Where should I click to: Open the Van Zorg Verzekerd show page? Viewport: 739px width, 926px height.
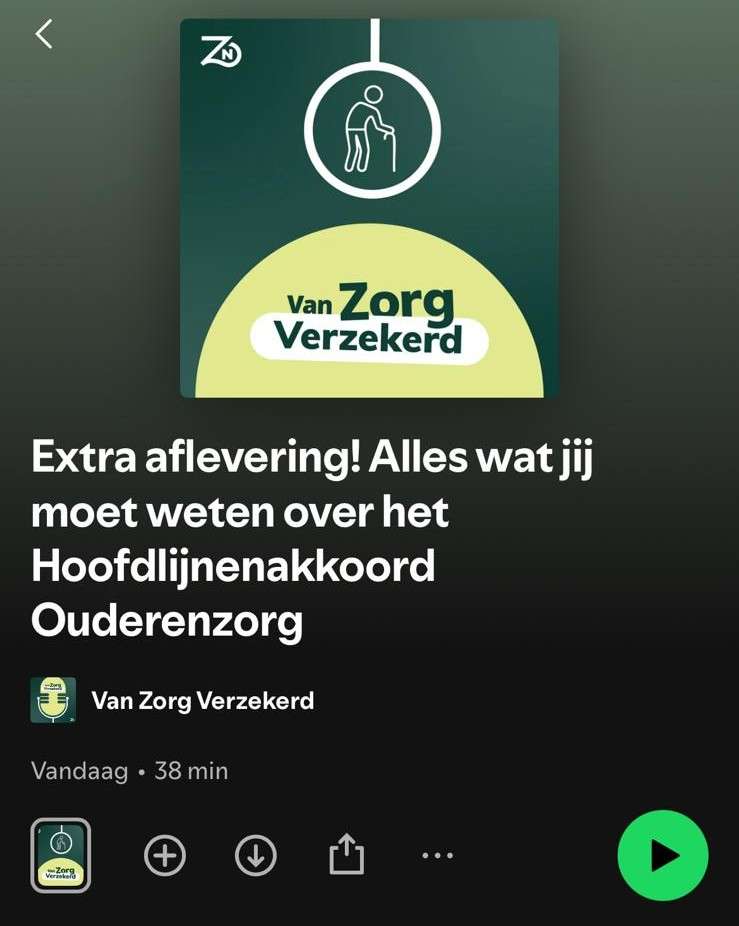coord(201,700)
